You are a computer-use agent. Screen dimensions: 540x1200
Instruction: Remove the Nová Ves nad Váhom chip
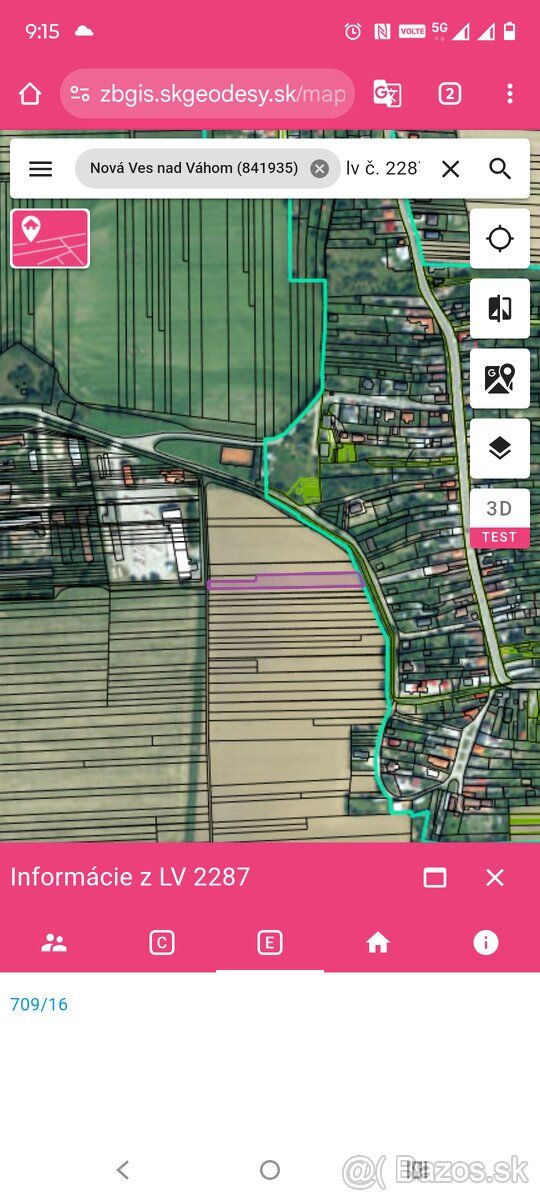pyautogui.click(x=319, y=168)
